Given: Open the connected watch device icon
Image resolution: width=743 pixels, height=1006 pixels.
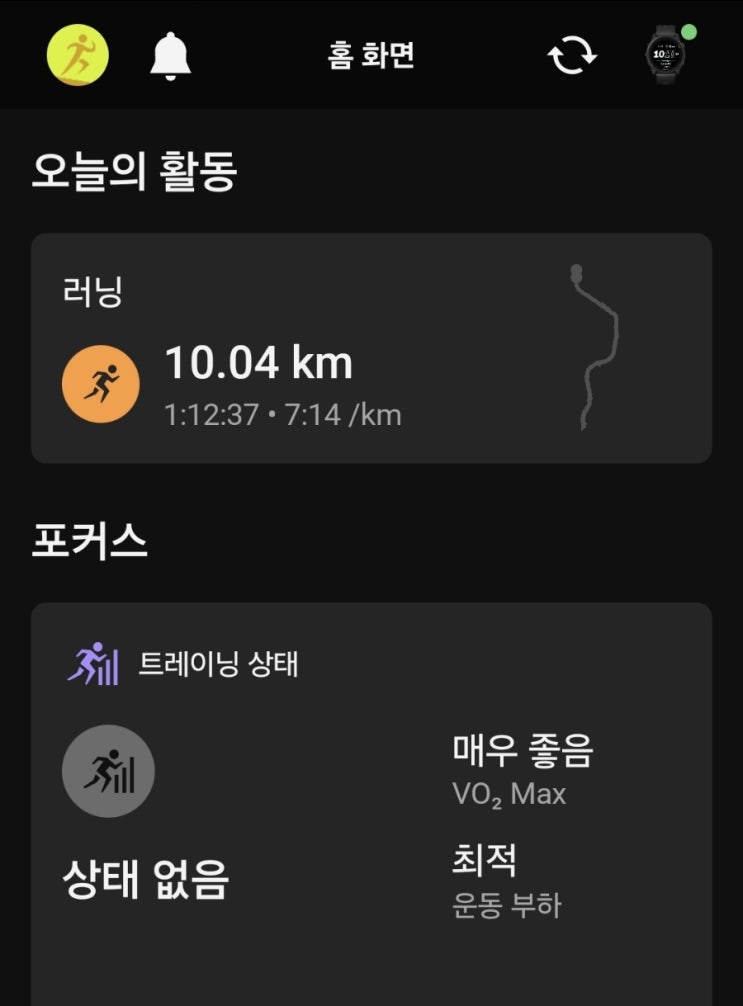Looking at the screenshot, I should (x=666, y=54).
